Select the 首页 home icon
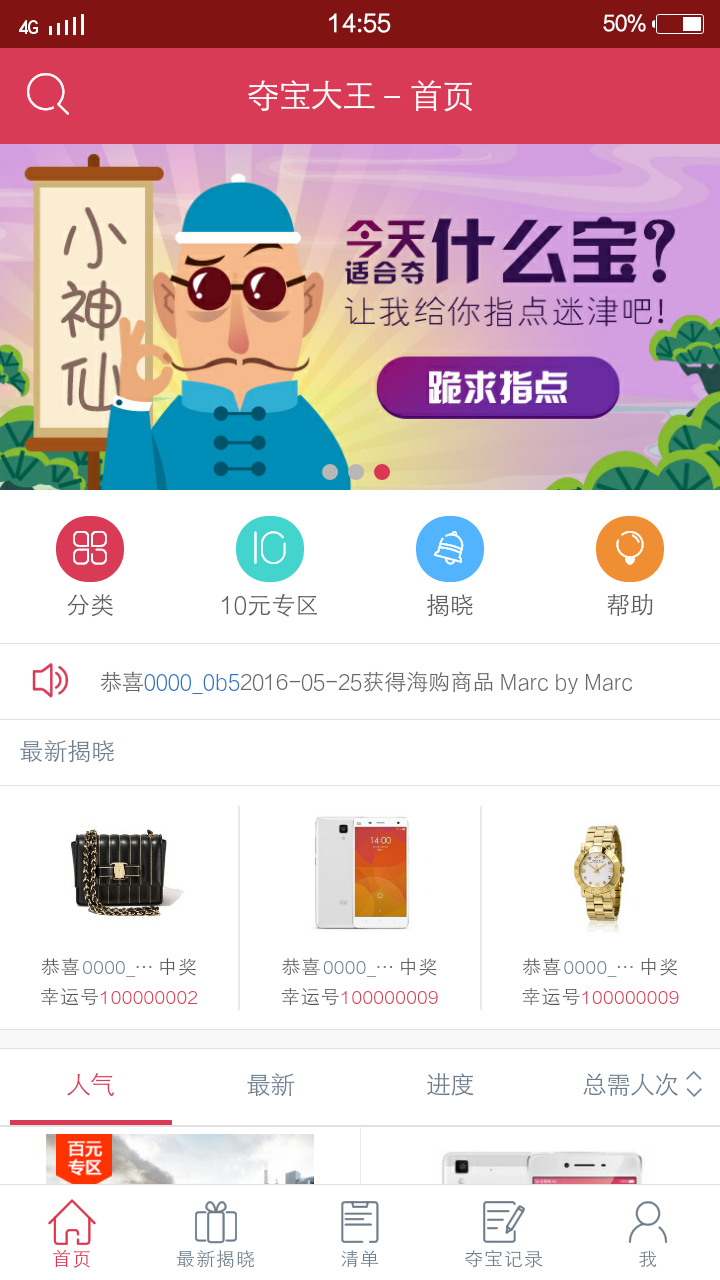This screenshot has height=1280, width=720. pos(70,1220)
